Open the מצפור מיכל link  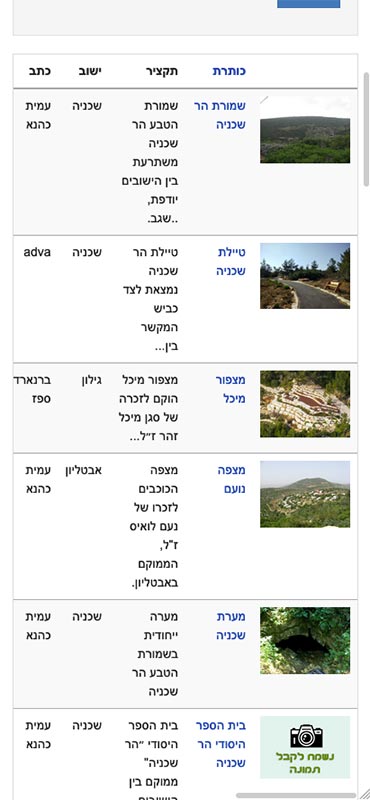tap(231, 389)
